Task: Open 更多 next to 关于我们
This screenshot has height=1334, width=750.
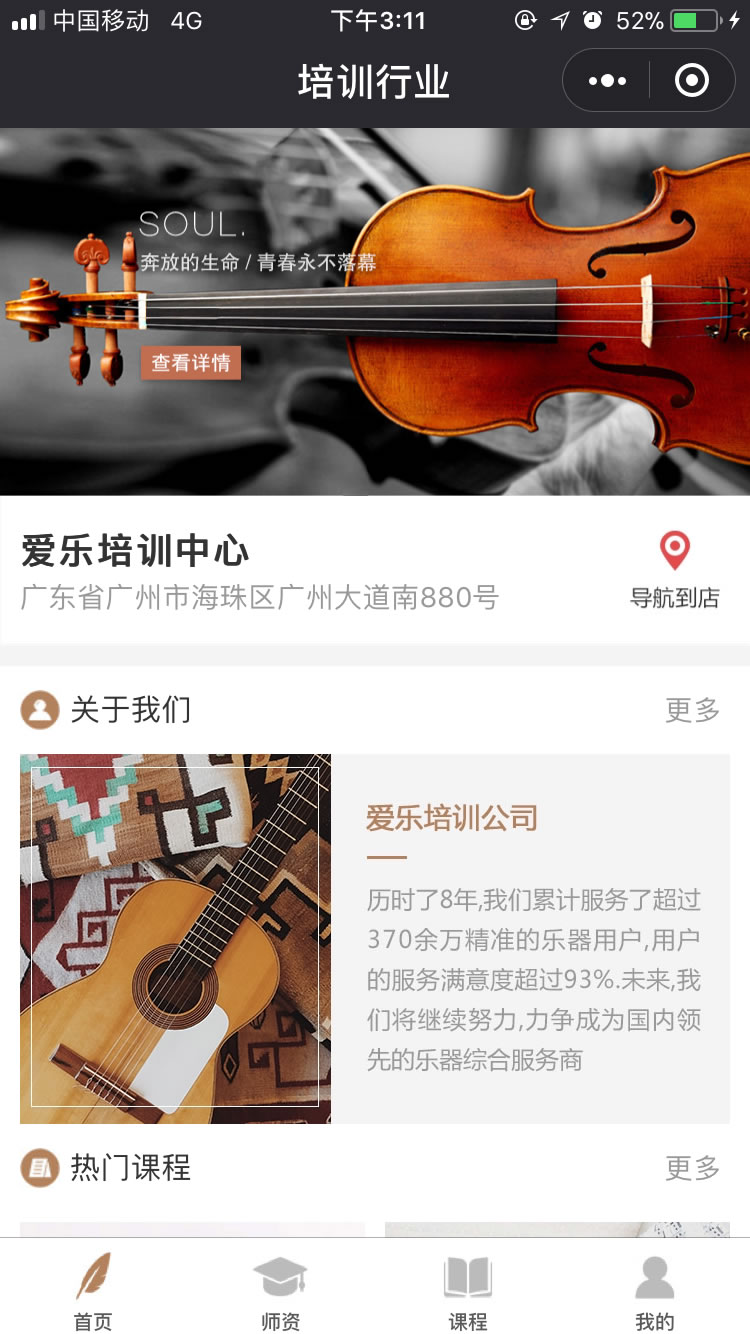Action: [x=692, y=710]
